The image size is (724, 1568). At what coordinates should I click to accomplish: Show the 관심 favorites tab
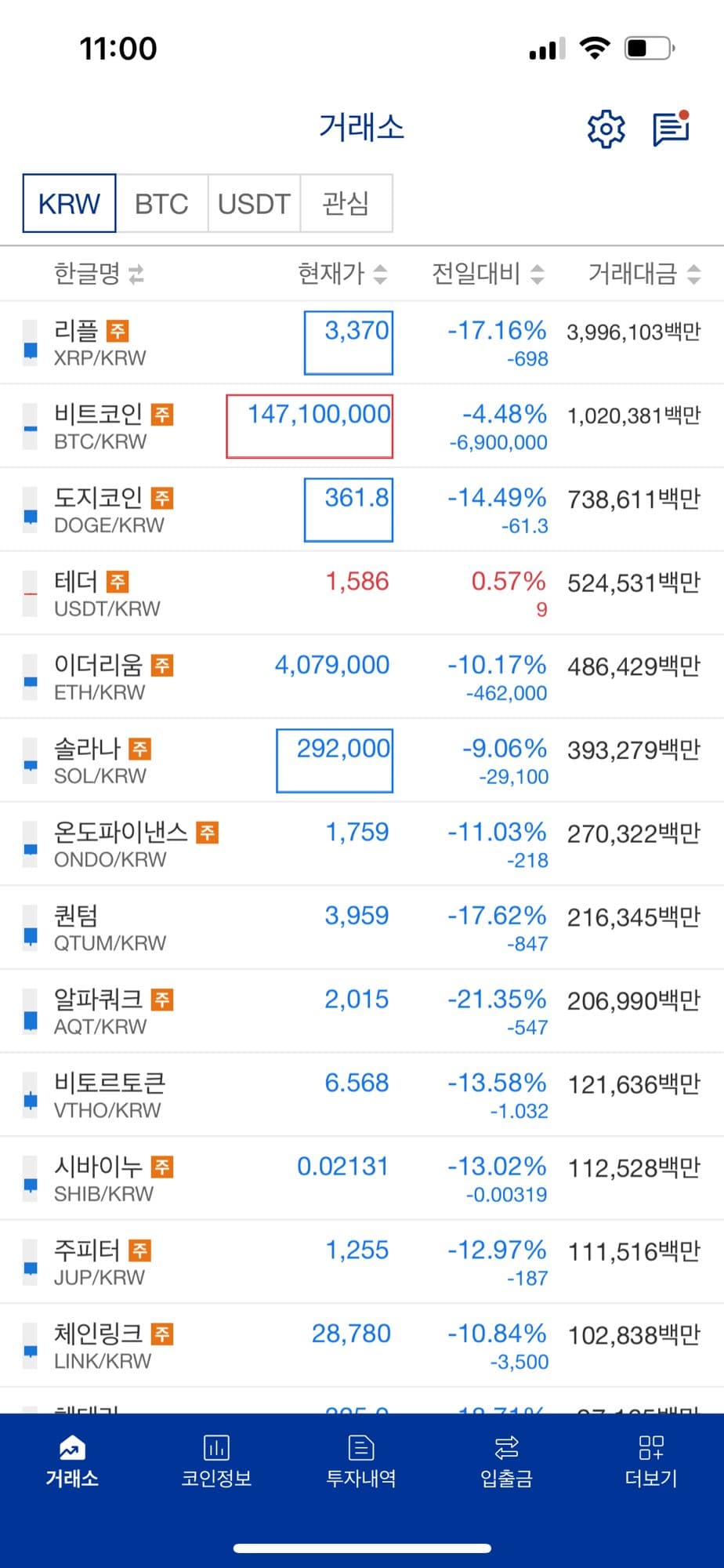[x=346, y=204]
